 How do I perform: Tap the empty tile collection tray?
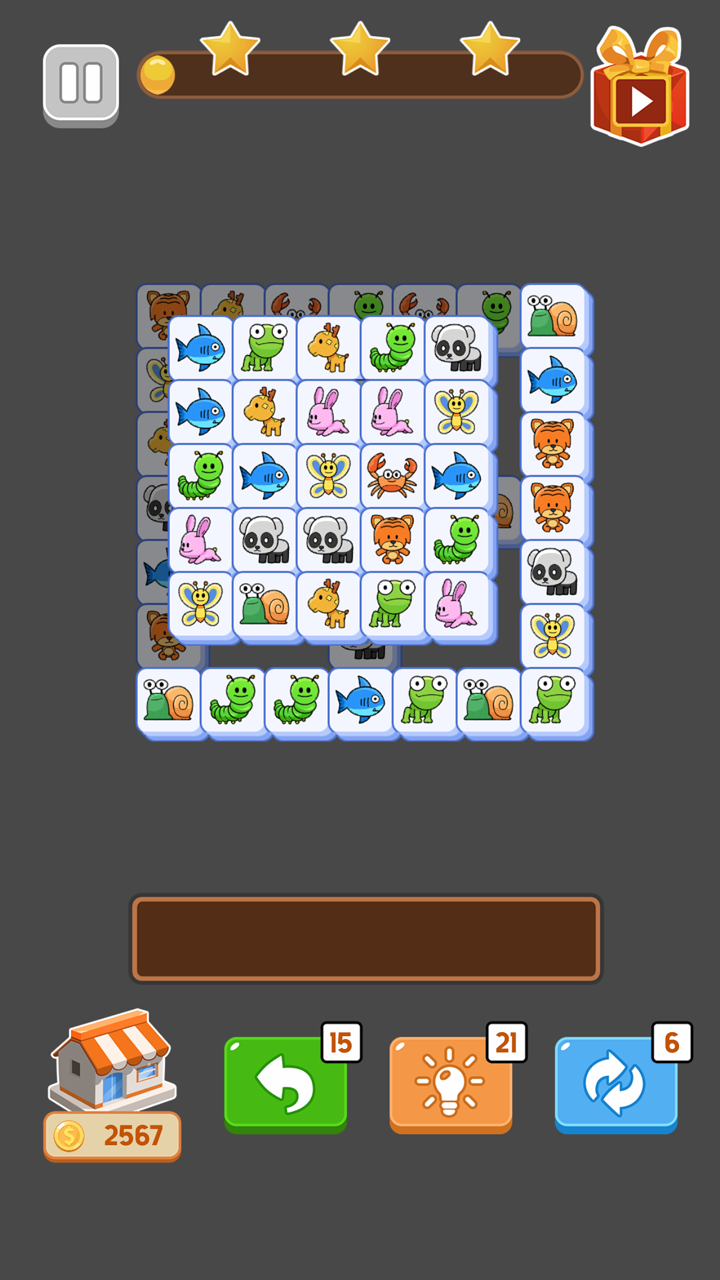point(366,938)
